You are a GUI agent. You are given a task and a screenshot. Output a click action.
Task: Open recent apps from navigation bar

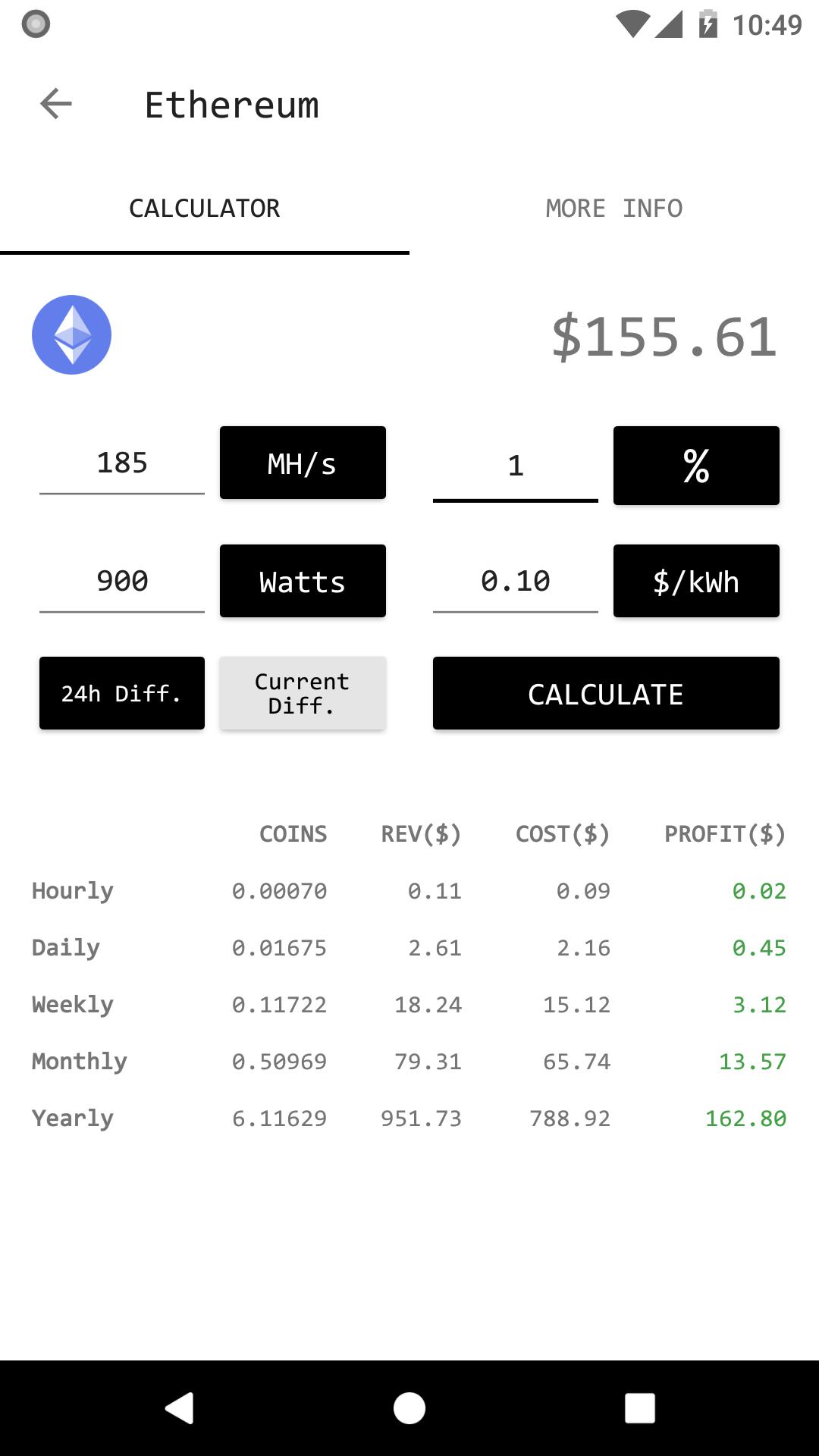pyautogui.click(x=639, y=1408)
